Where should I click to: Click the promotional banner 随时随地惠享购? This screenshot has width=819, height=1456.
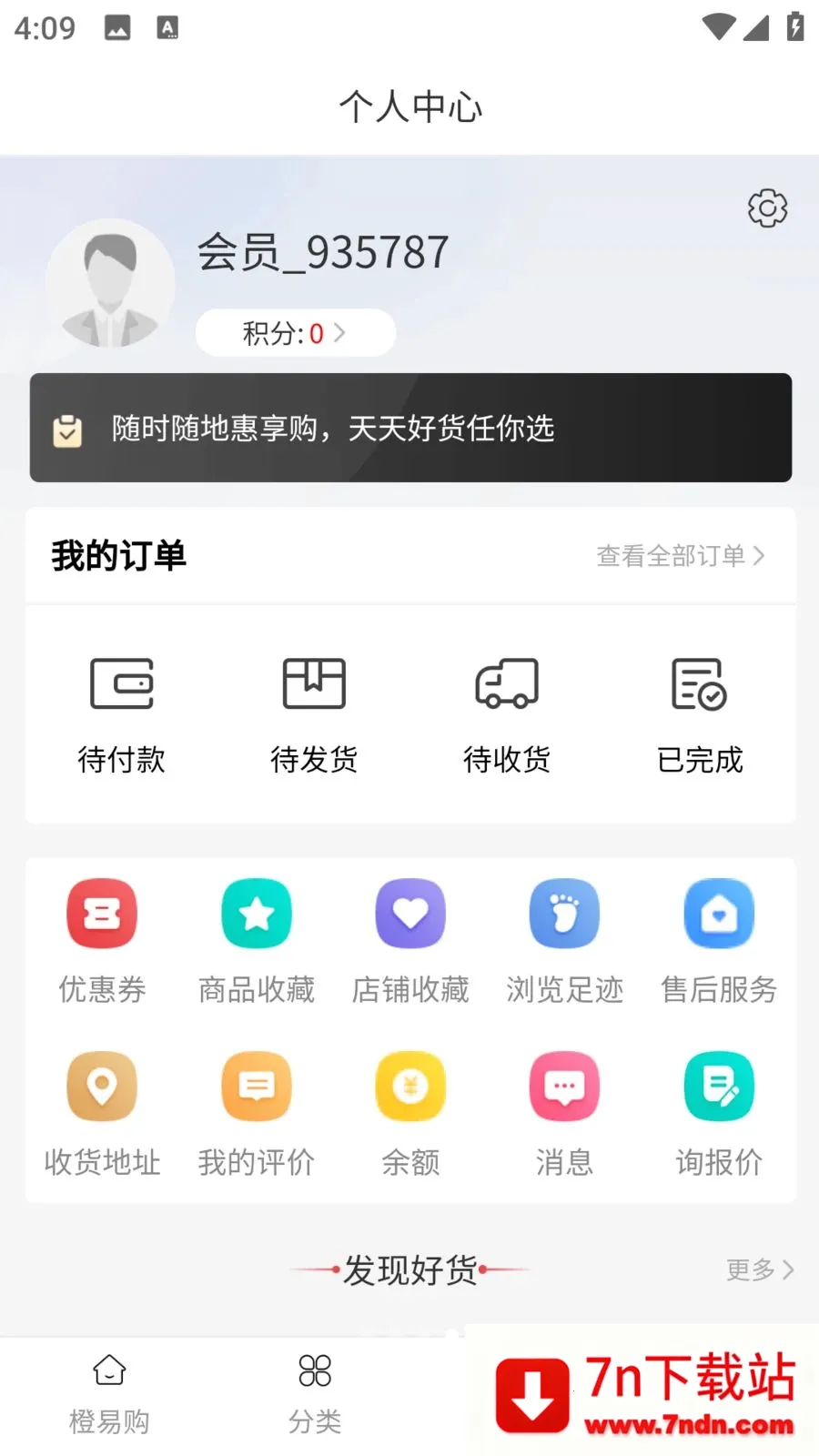pos(409,428)
